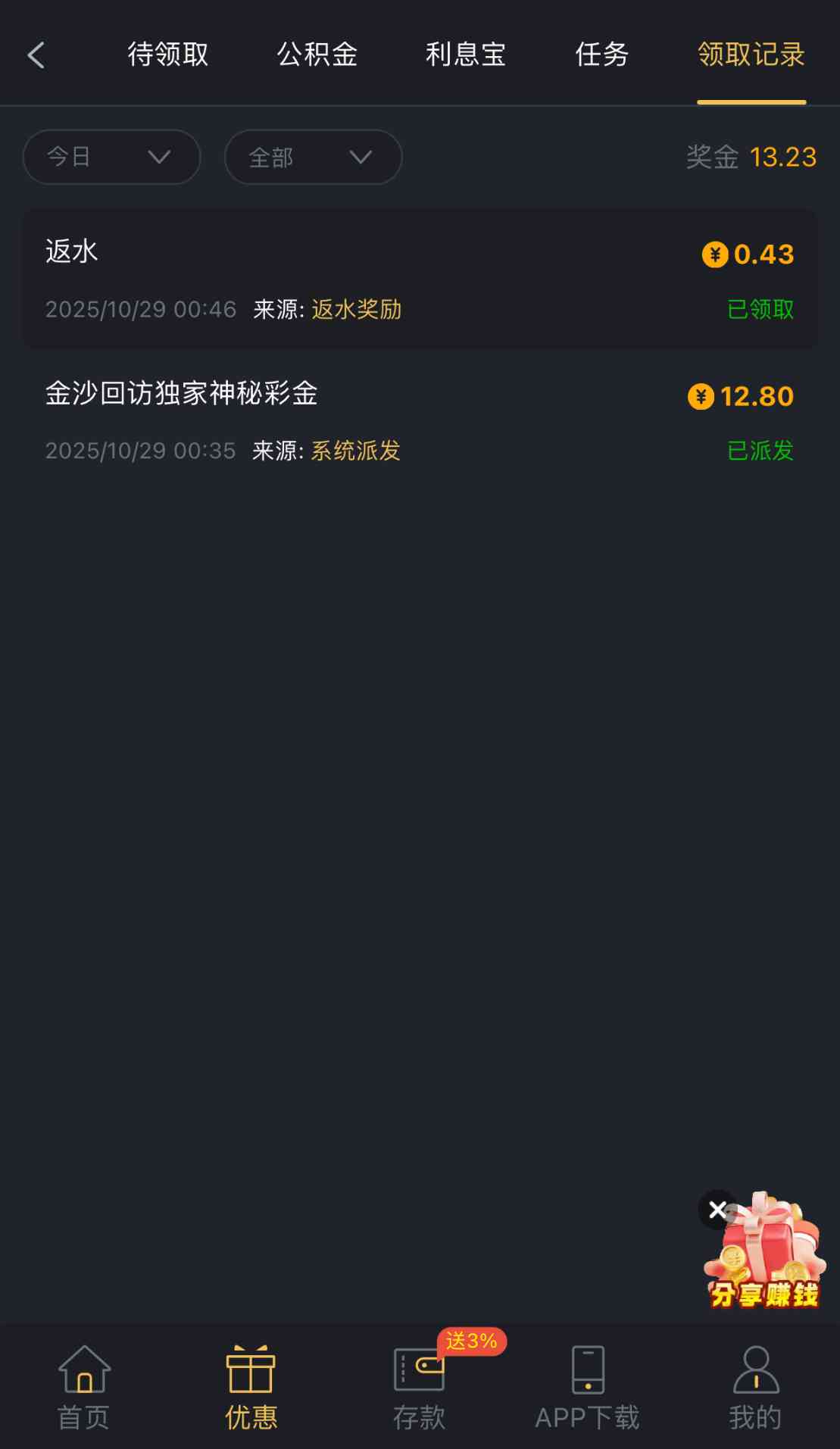Switch to the 待领取 tab

coord(168,55)
